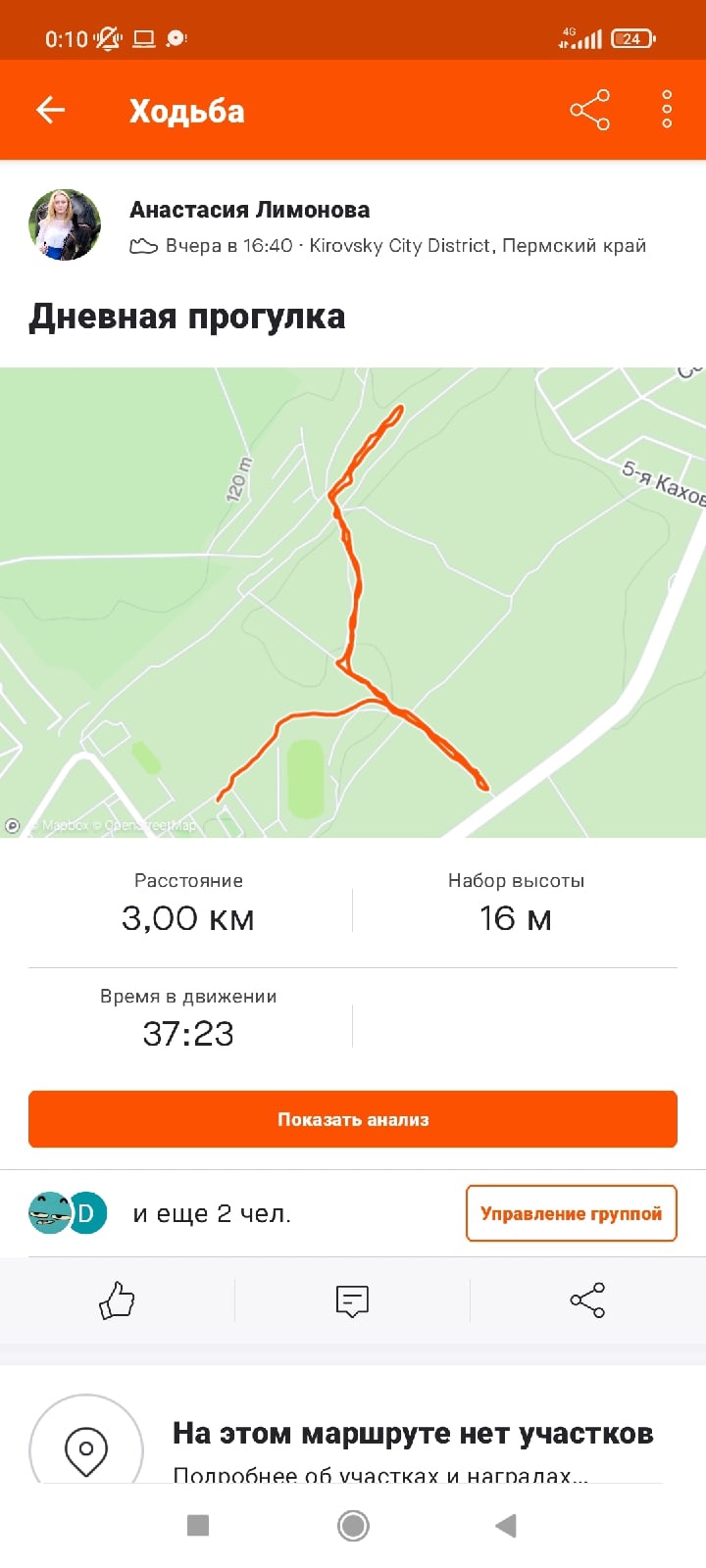This screenshot has height=1568, width=706.
Task: Share the activity from the top bar
Action: click(x=589, y=110)
